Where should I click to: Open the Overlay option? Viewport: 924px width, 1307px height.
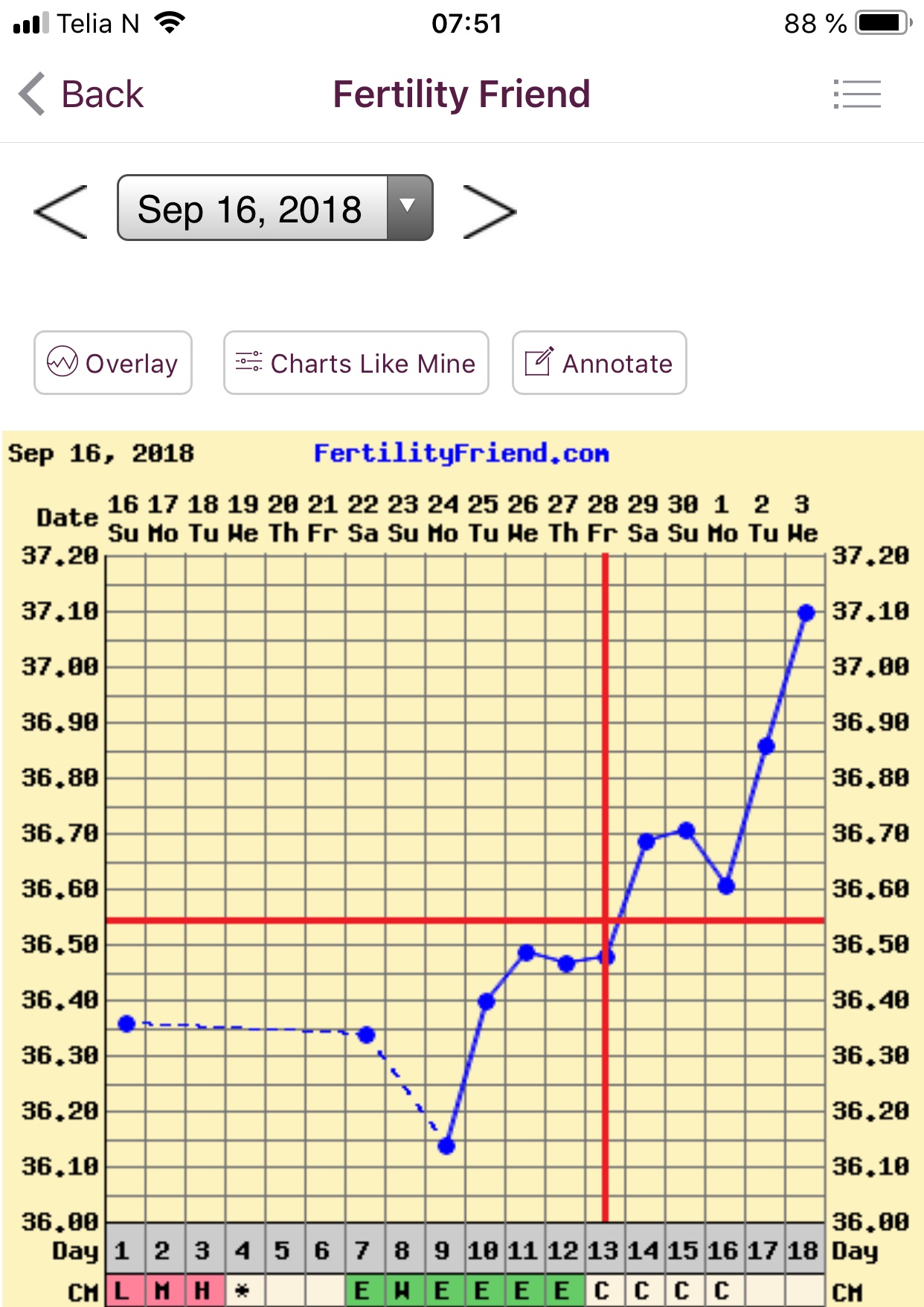point(113,363)
